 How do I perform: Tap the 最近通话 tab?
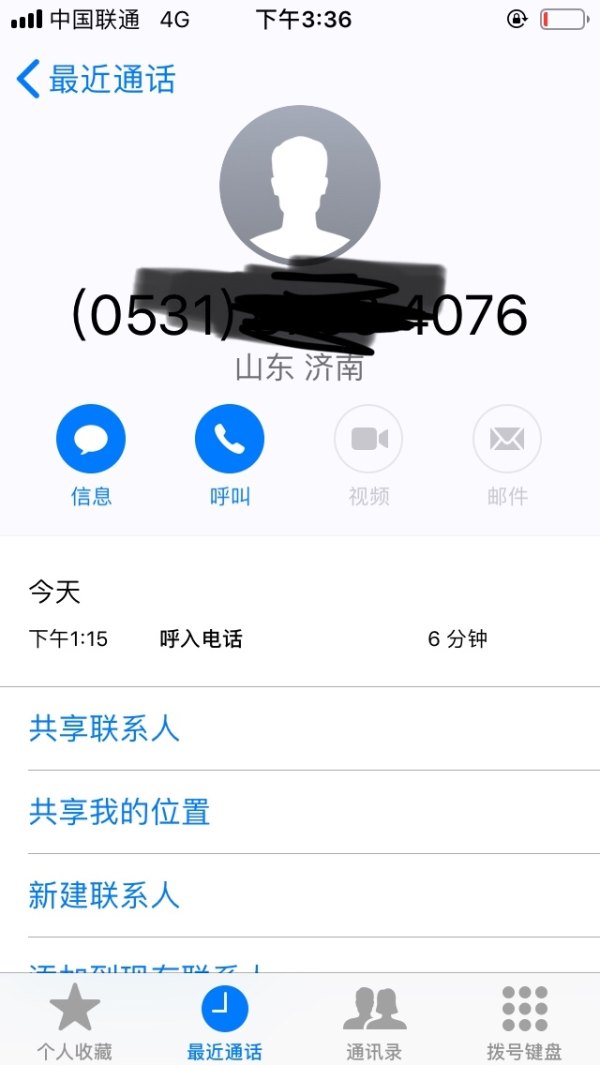coord(225,1021)
